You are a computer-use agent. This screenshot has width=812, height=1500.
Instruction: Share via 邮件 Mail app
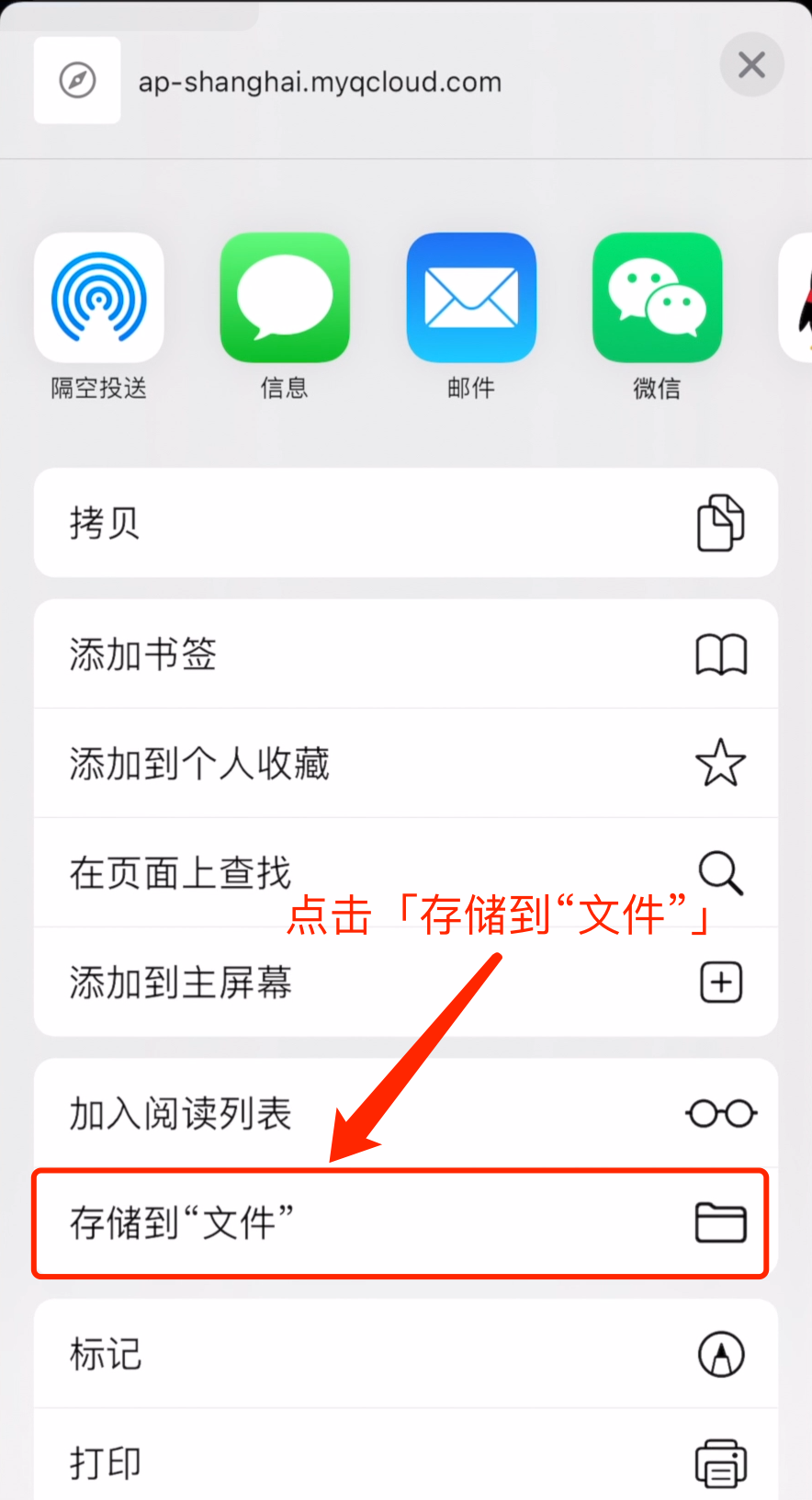click(x=471, y=298)
